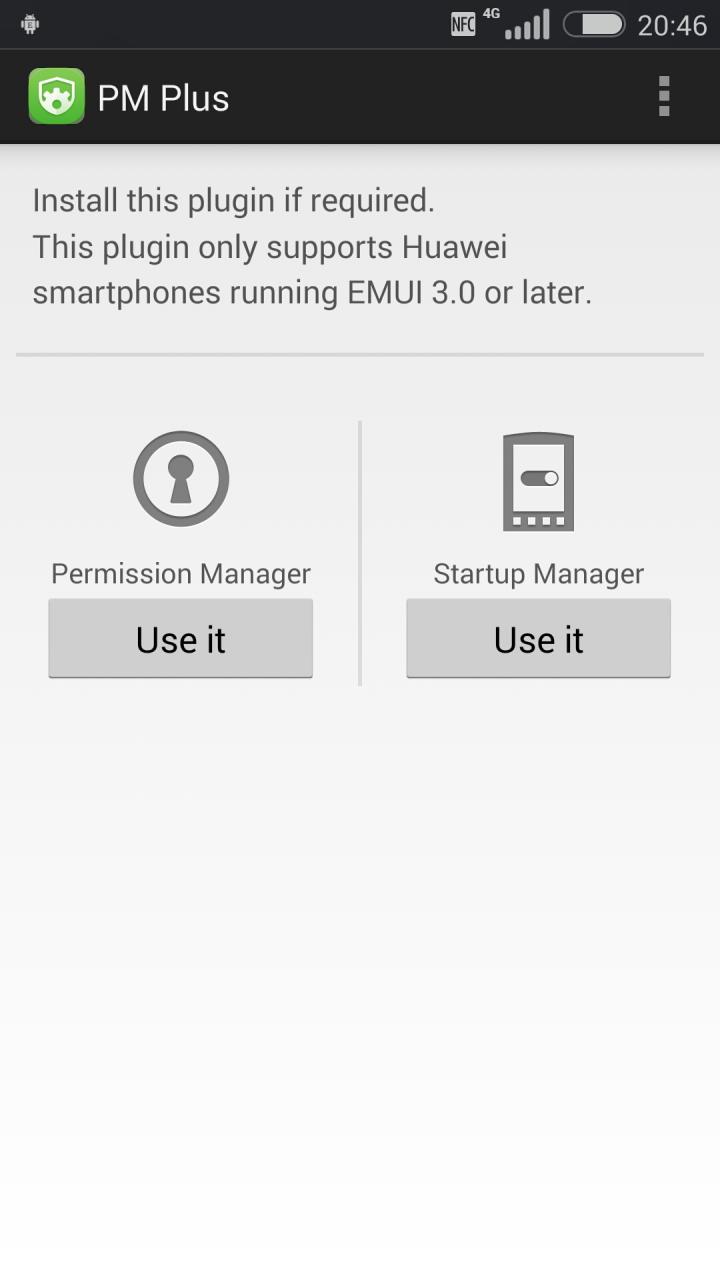
Task: Tap Use it under Permission Manager
Action: (181, 639)
